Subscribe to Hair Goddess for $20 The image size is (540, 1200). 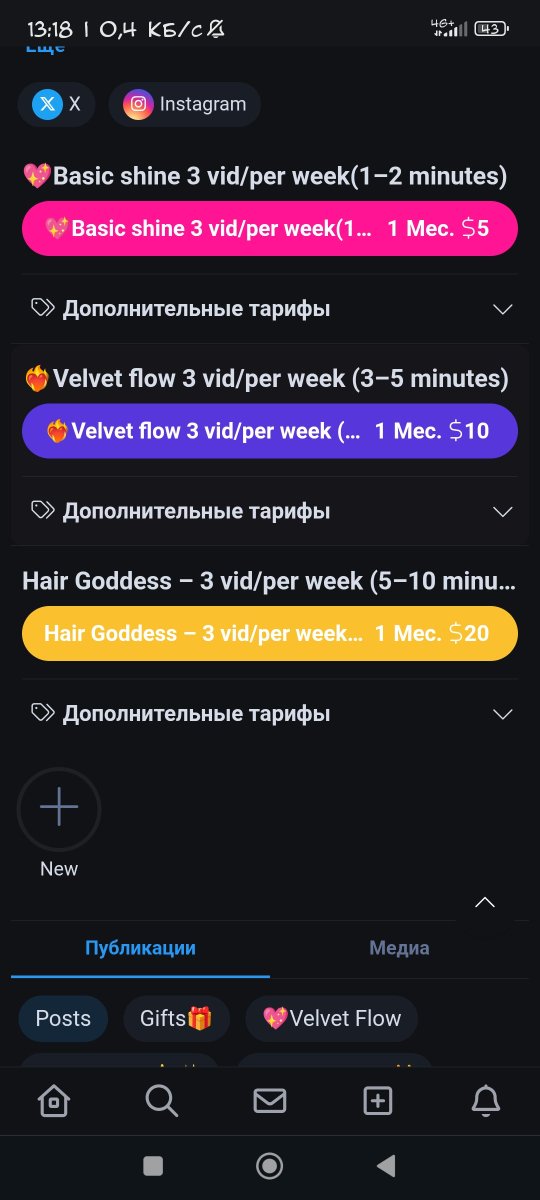pyautogui.click(x=270, y=633)
